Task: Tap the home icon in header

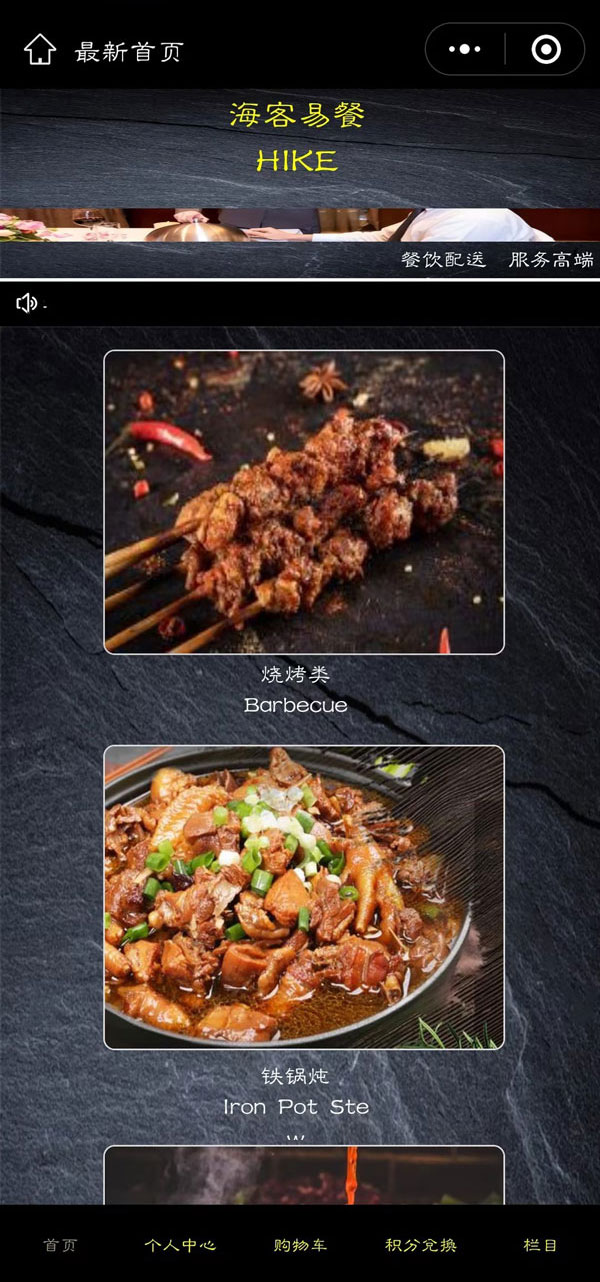Action: [x=40, y=50]
